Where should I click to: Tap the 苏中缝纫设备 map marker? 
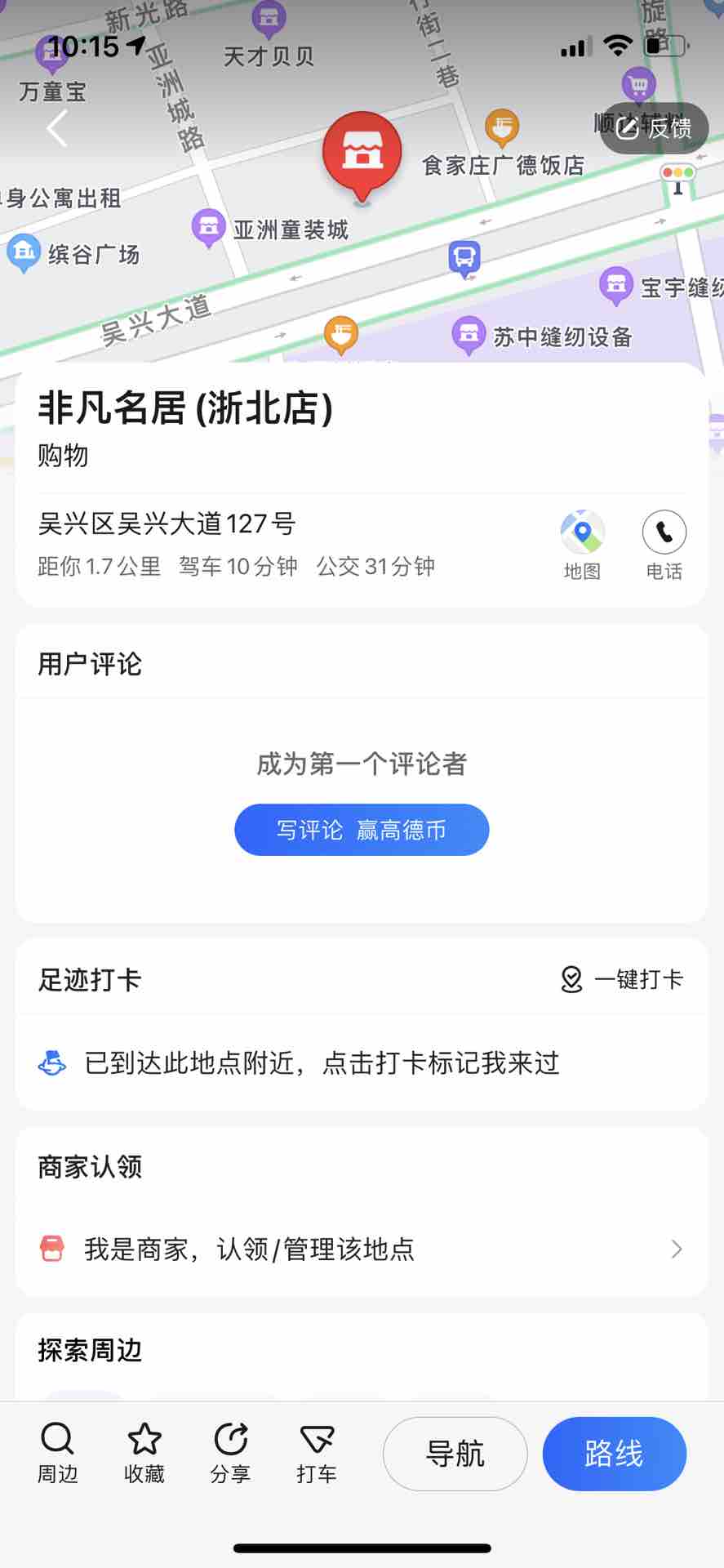click(x=469, y=334)
